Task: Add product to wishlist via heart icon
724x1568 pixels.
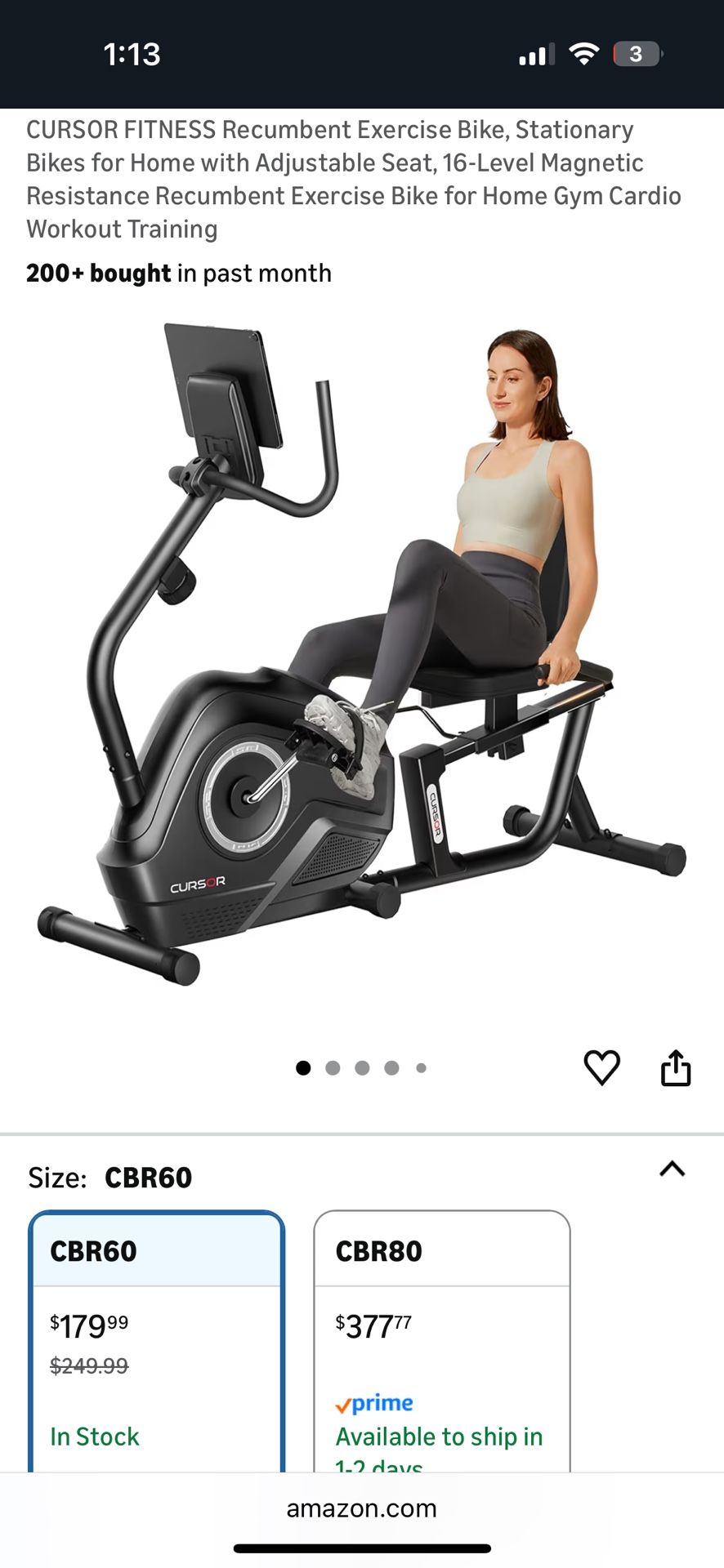Action: [602, 1067]
